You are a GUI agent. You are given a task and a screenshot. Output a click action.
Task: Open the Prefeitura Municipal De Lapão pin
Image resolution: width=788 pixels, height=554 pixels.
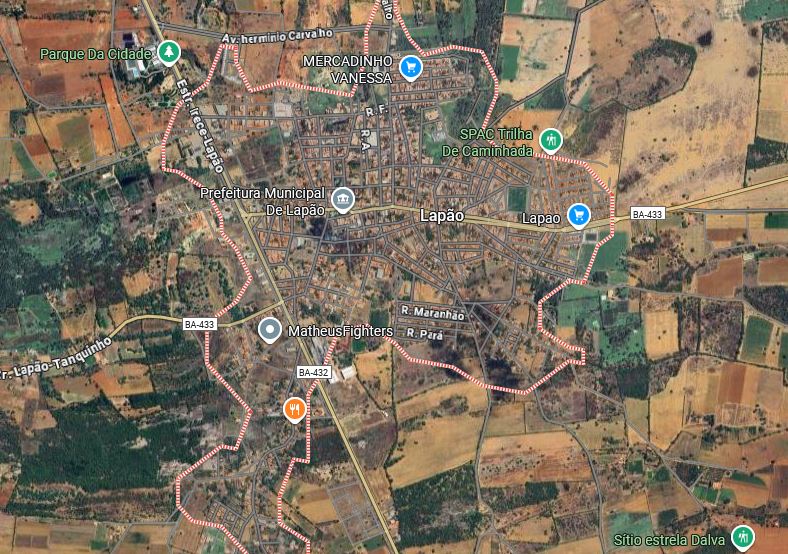pyautogui.click(x=343, y=199)
